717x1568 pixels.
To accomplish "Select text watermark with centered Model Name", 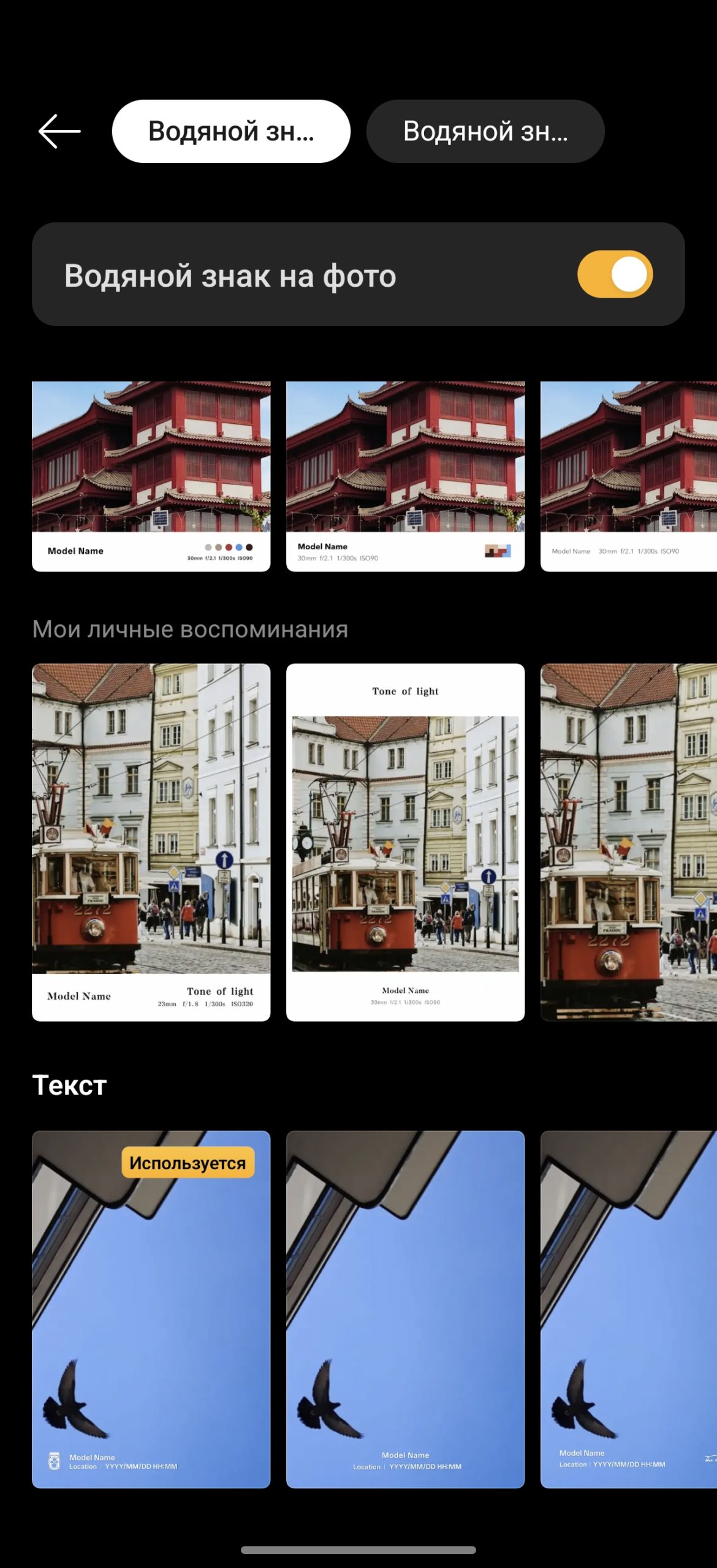I will [x=406, y=1310].
